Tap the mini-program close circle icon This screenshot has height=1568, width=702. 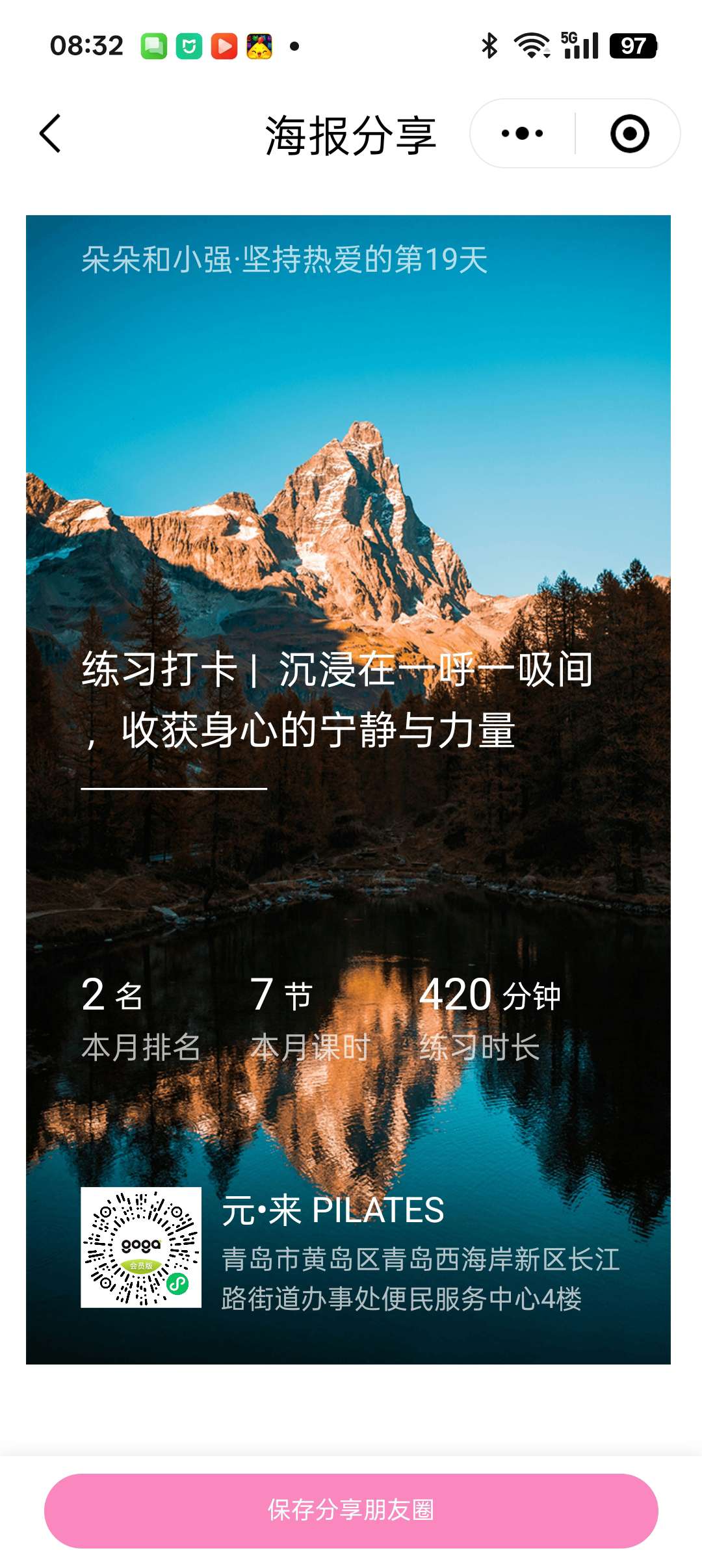point(628,133)
